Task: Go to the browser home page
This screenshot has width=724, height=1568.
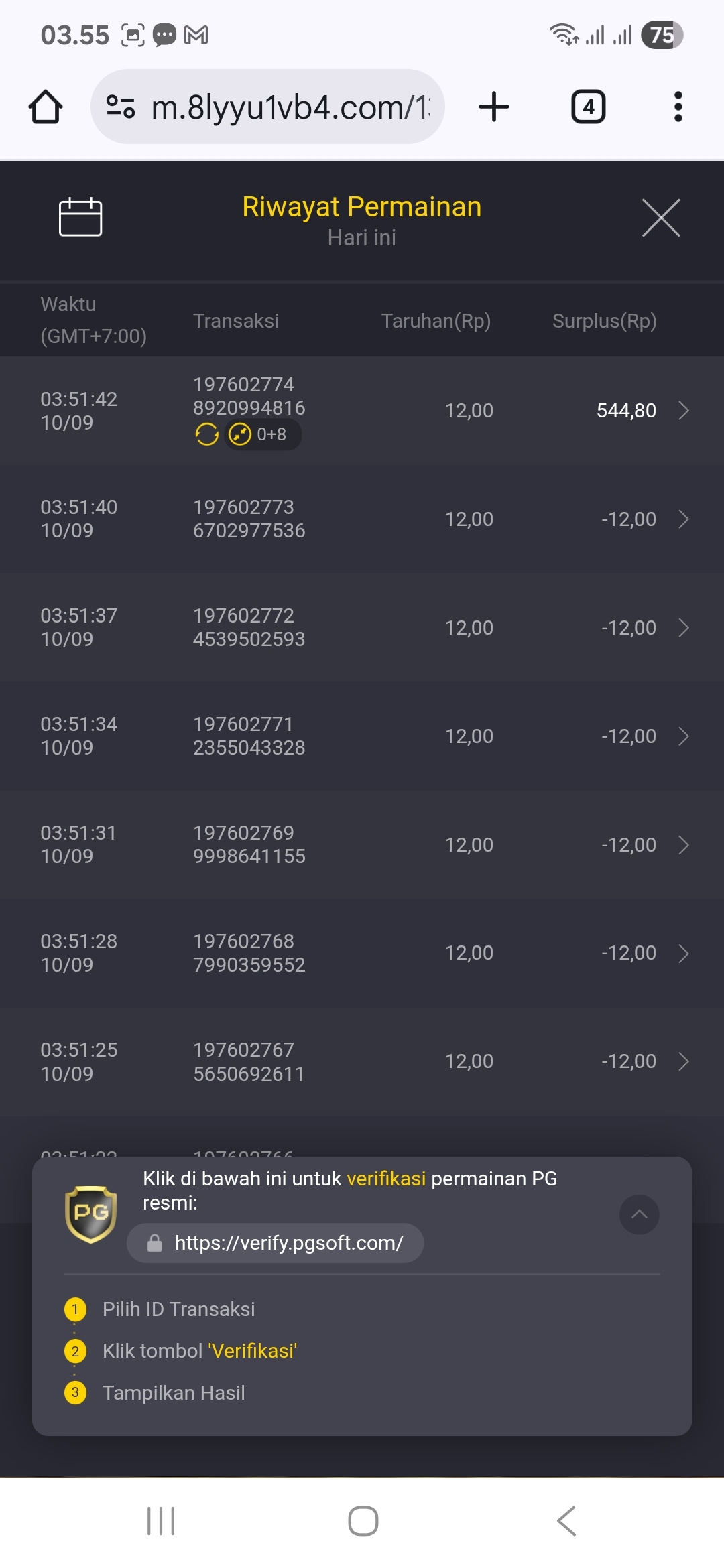Action: pos(46,107)
